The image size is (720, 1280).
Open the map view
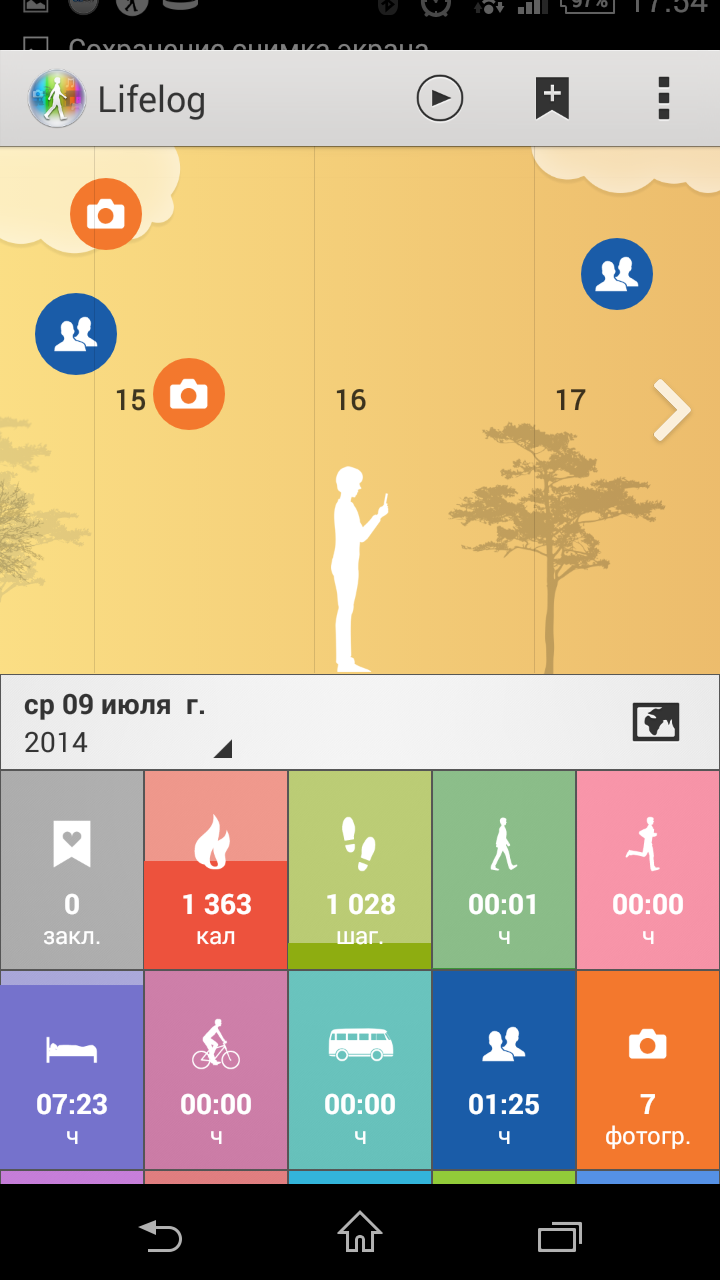point(656,721)
